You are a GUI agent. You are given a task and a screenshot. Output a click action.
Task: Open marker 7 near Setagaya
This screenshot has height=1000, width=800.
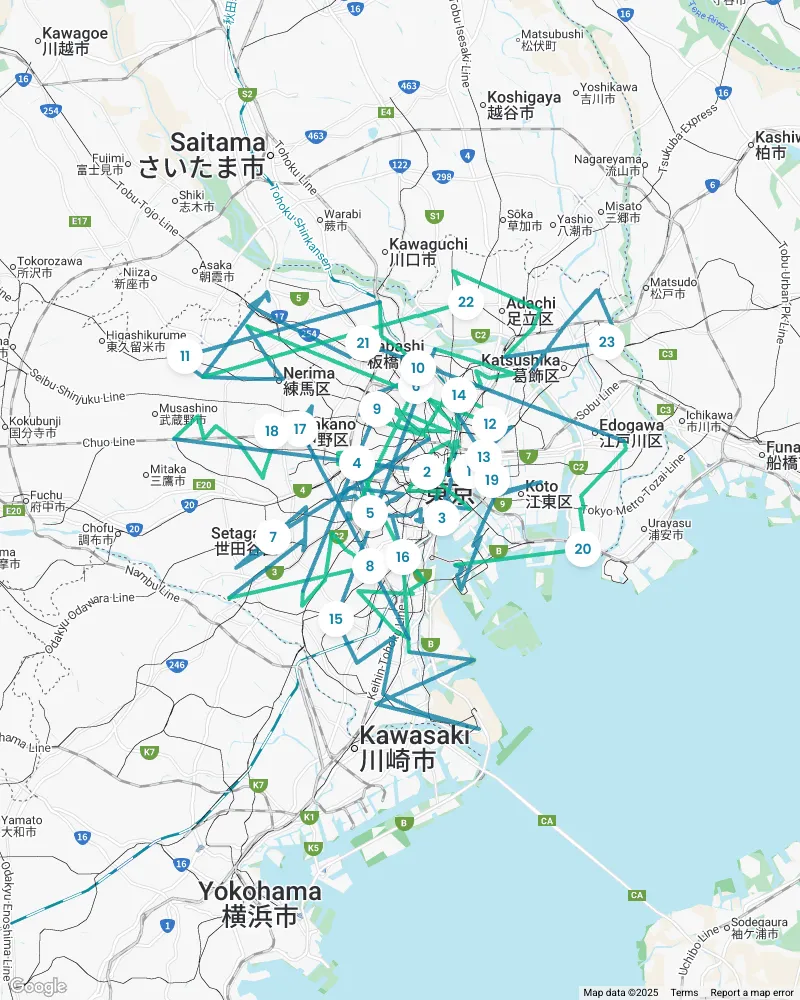click(x=273, y=536)
